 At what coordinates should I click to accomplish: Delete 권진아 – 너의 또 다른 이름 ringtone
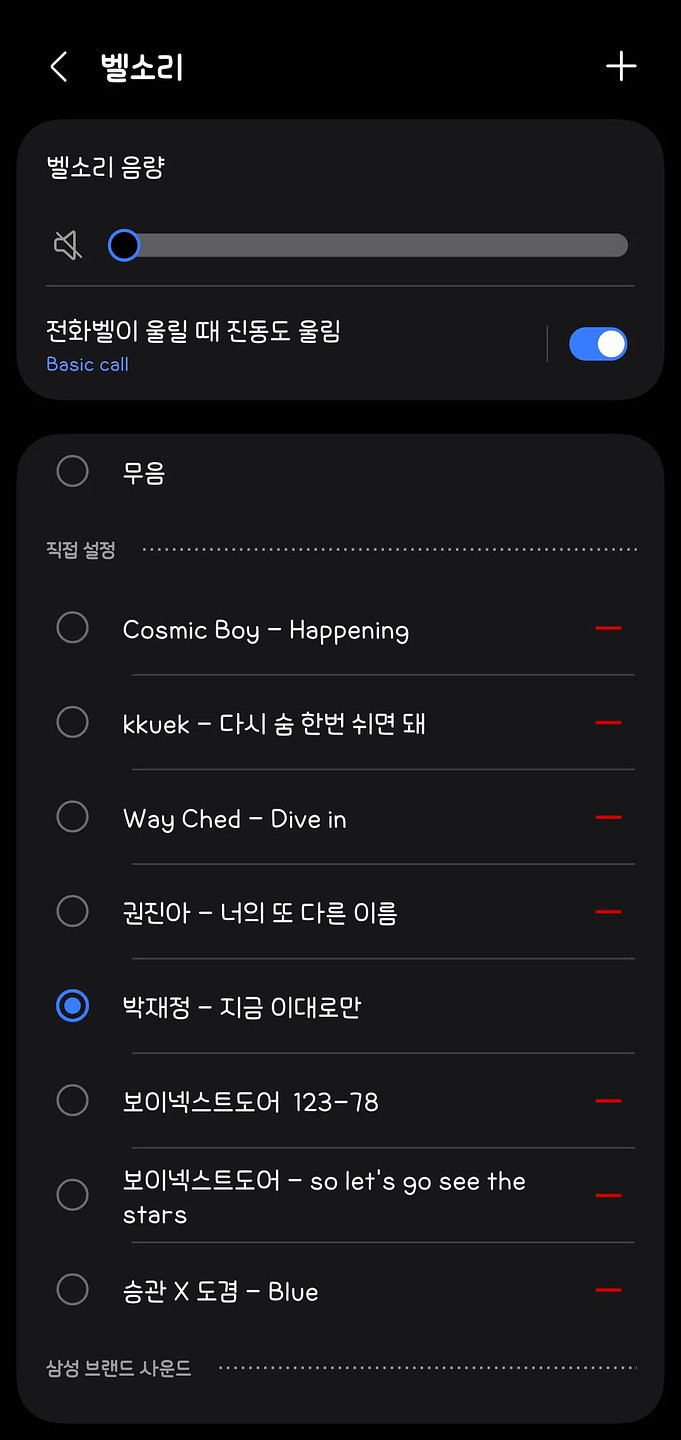608,912
